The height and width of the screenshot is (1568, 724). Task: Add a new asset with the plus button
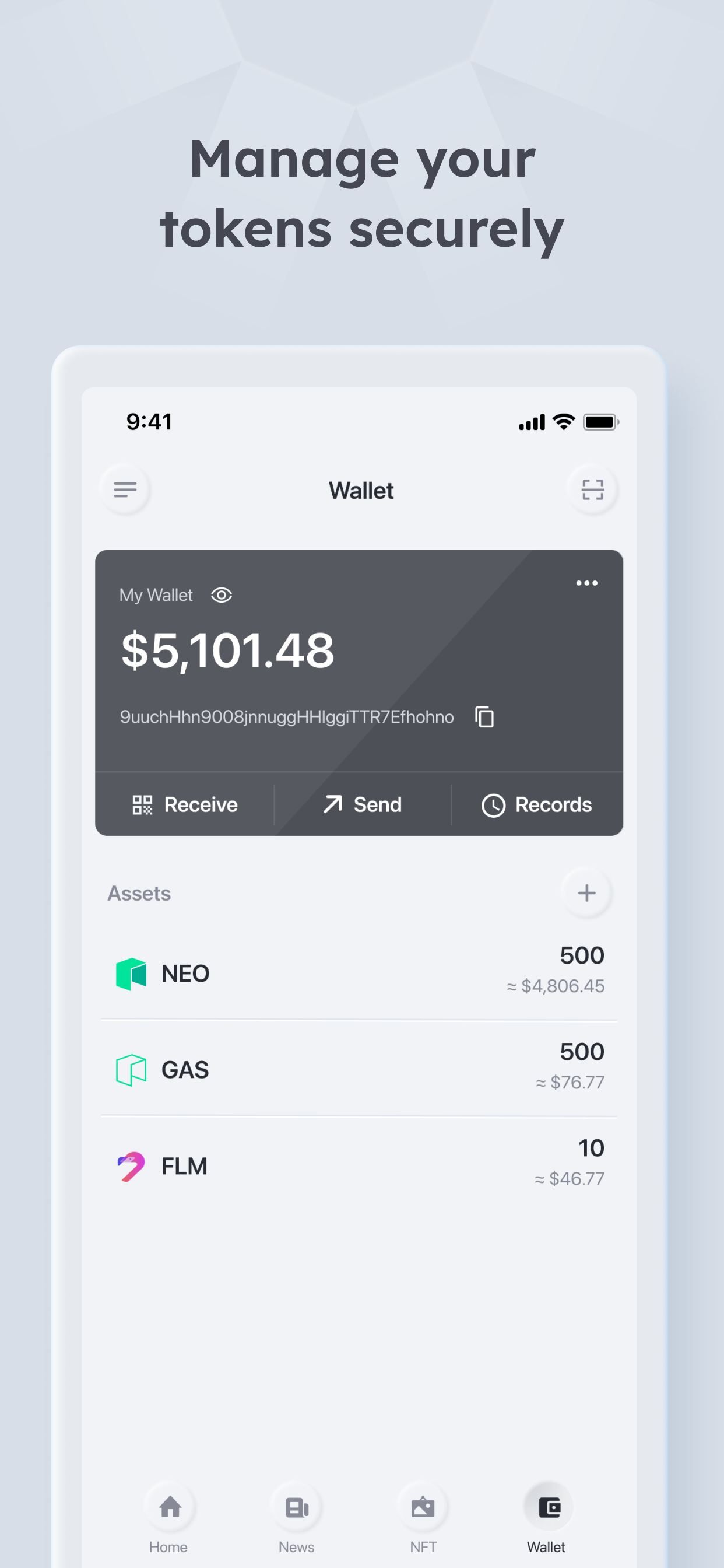click(x=586, y=893)
